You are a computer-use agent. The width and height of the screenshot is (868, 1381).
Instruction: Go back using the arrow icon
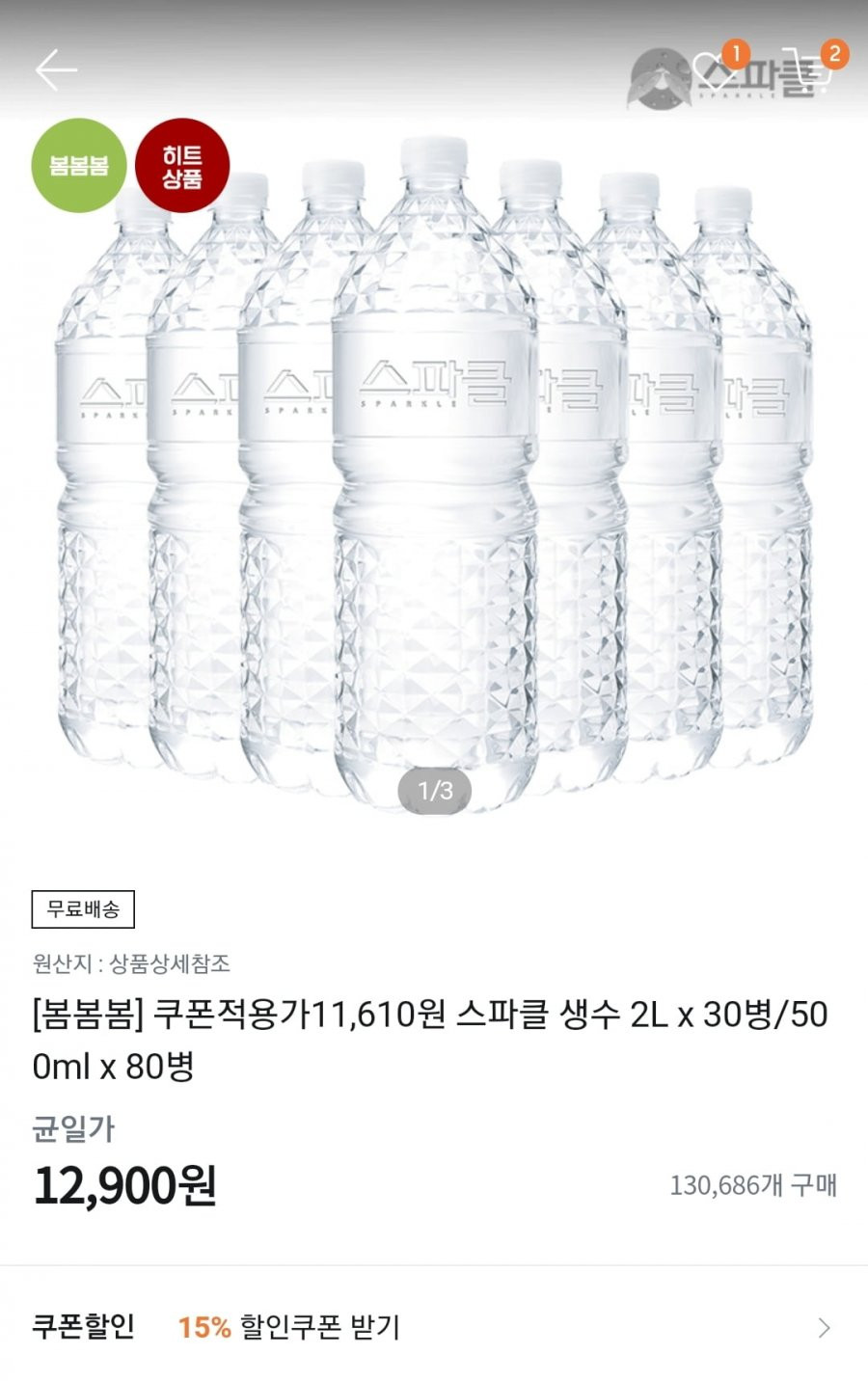pyautogui.click(x=56, y=70)
